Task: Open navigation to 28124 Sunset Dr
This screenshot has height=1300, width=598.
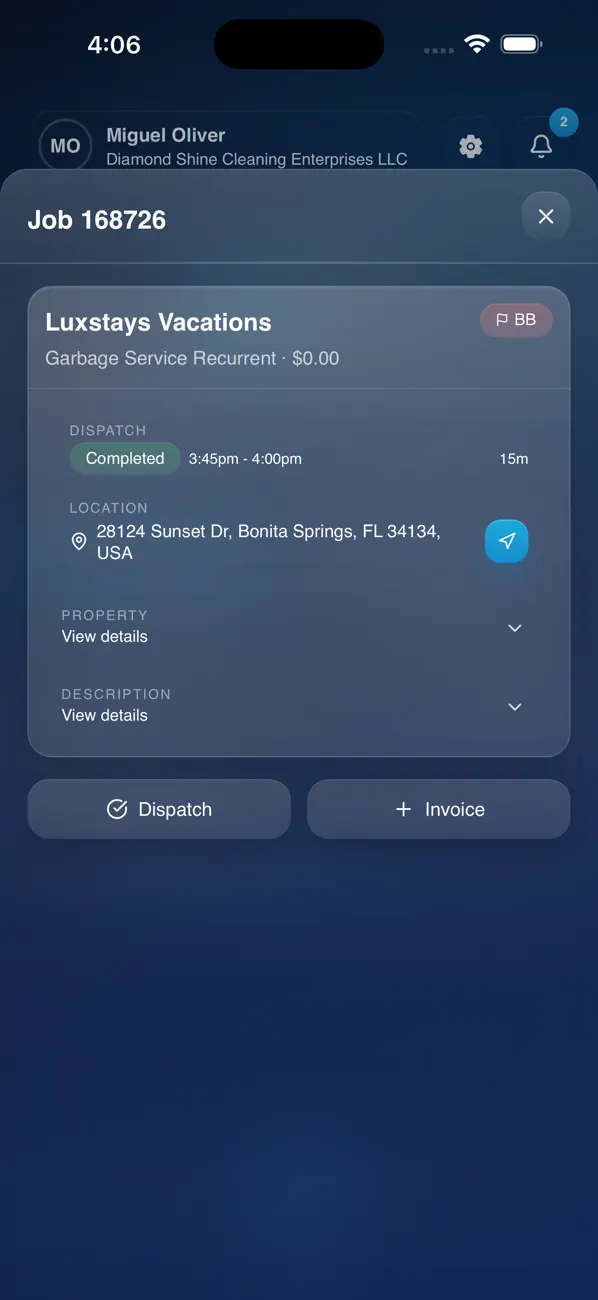Action: (507, 541)
